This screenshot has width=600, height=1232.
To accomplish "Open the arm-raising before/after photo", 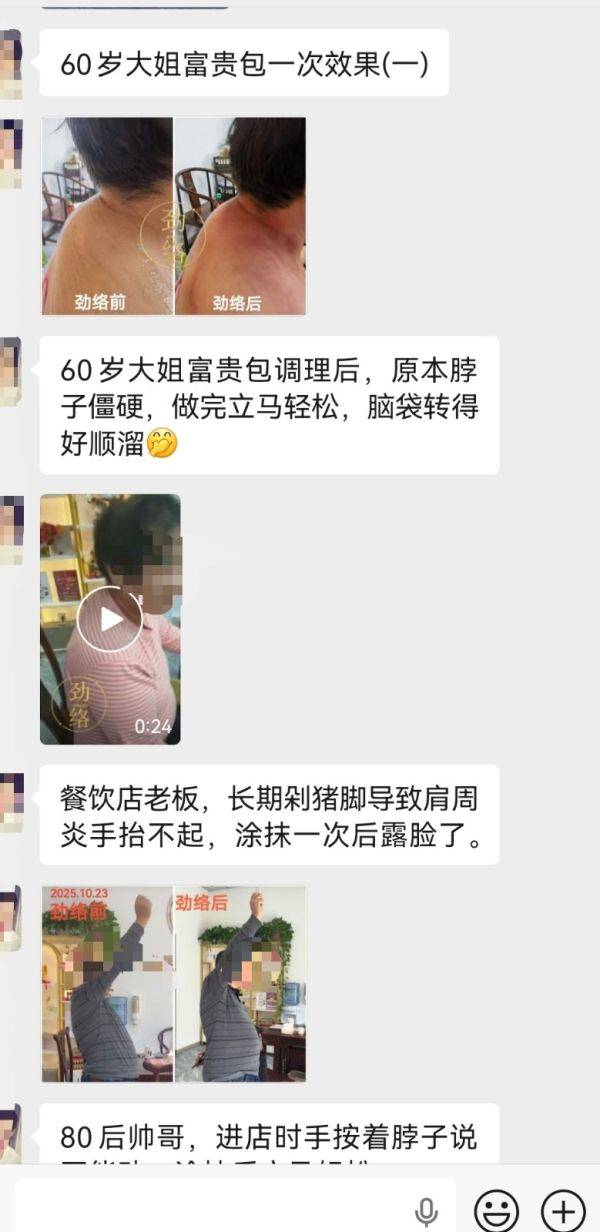I will click(173, 983).
